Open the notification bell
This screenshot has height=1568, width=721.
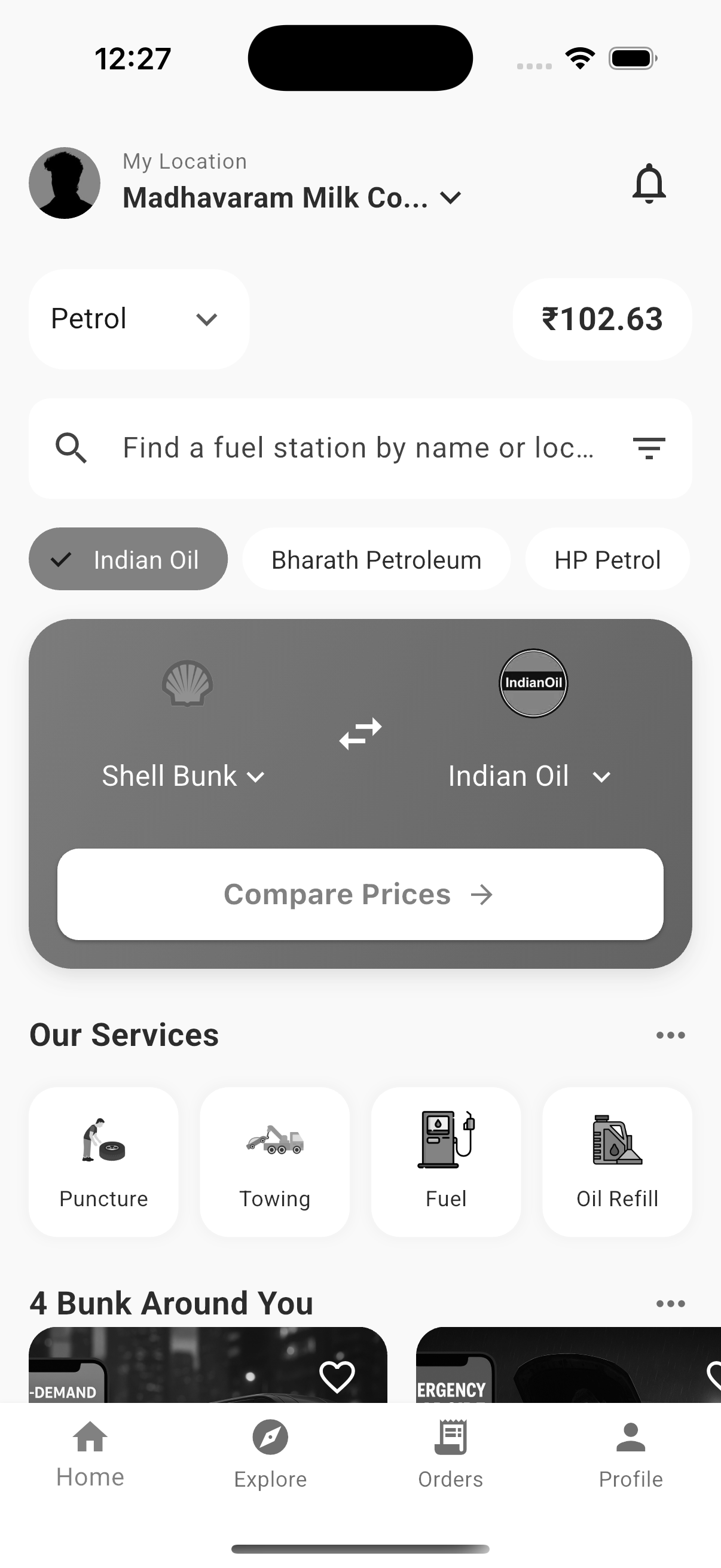[649, 182]
